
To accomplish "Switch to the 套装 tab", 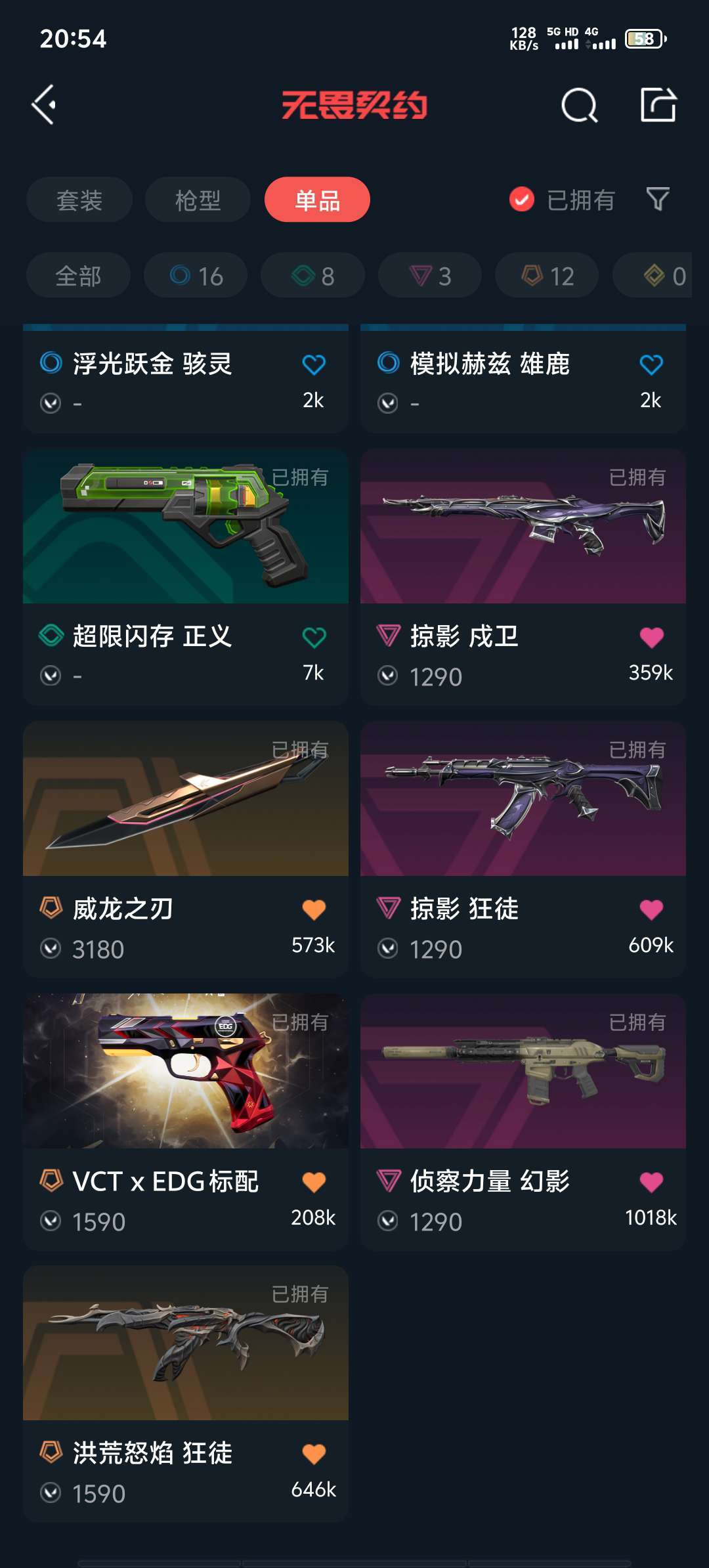I will pyautogui.click(x=79, y=200).
